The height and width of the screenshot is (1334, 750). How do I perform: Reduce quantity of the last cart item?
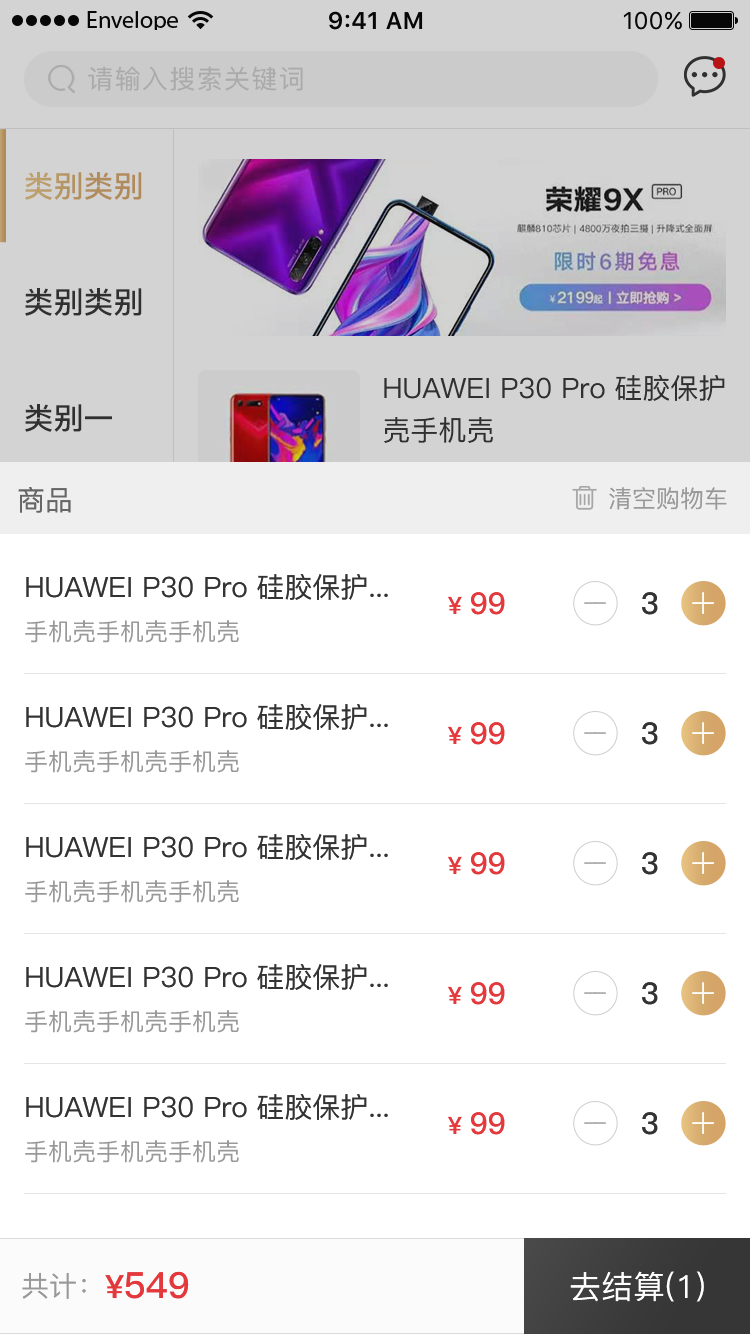595,1124
